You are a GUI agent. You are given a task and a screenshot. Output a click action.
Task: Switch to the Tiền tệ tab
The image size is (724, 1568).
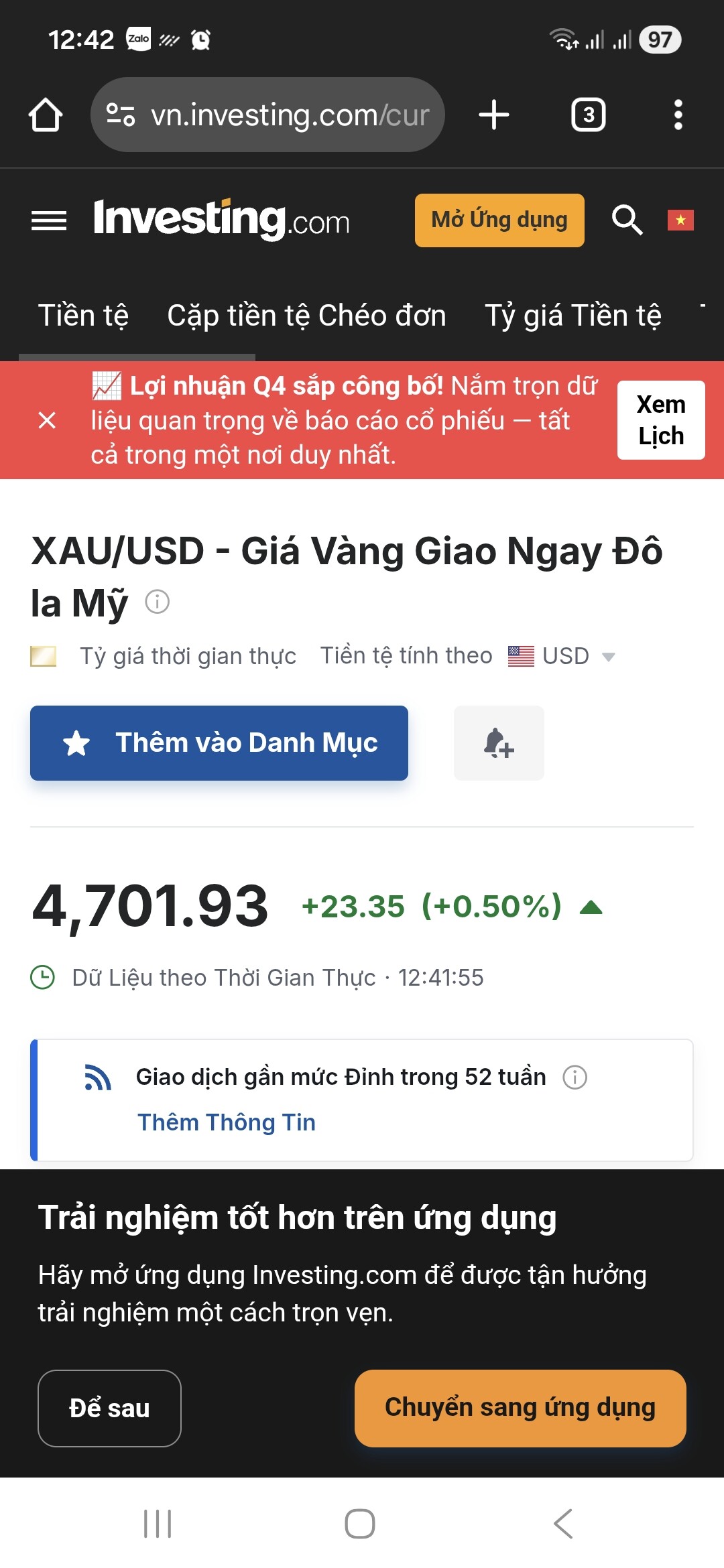(x=83, y=316)
